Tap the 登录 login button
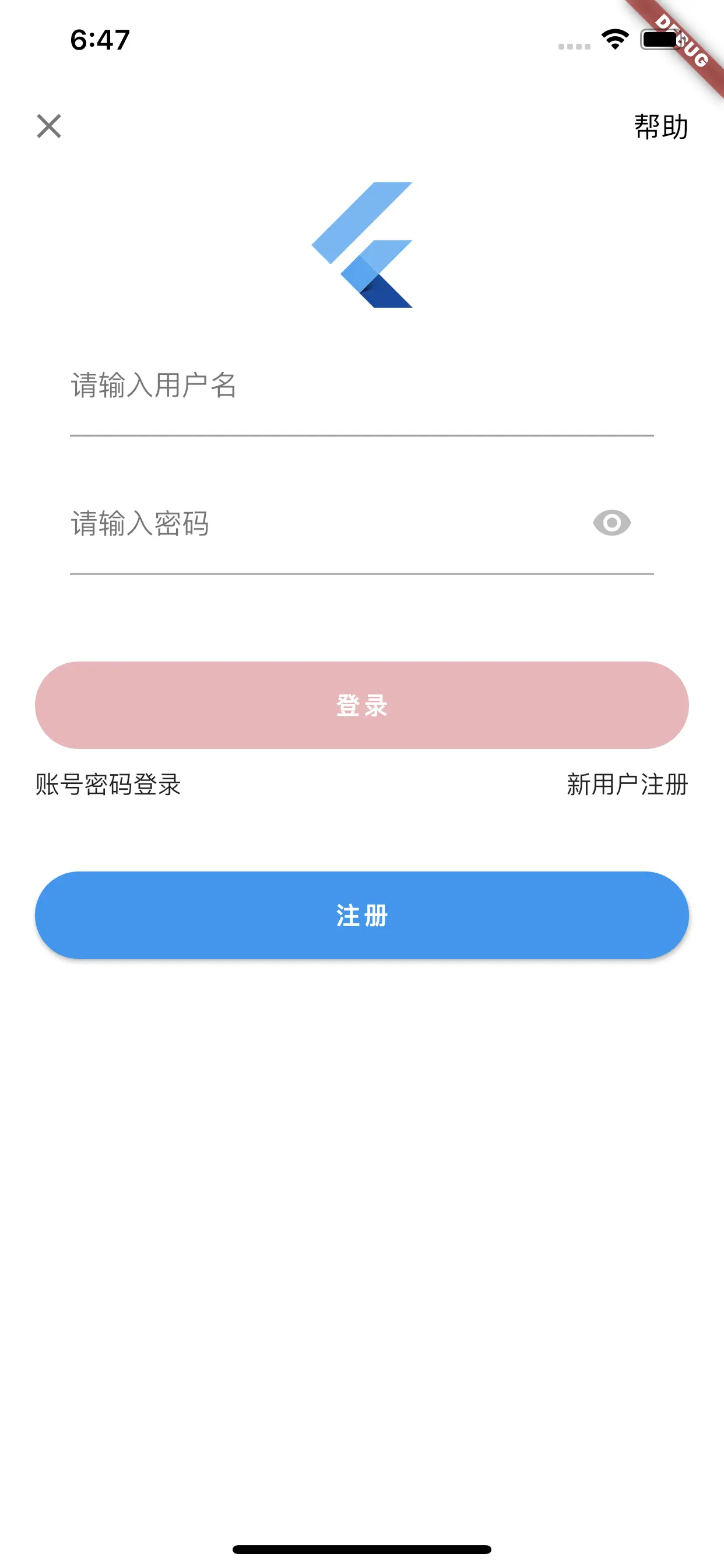Screen dimensions: 724x1568 tap(361, 705)
